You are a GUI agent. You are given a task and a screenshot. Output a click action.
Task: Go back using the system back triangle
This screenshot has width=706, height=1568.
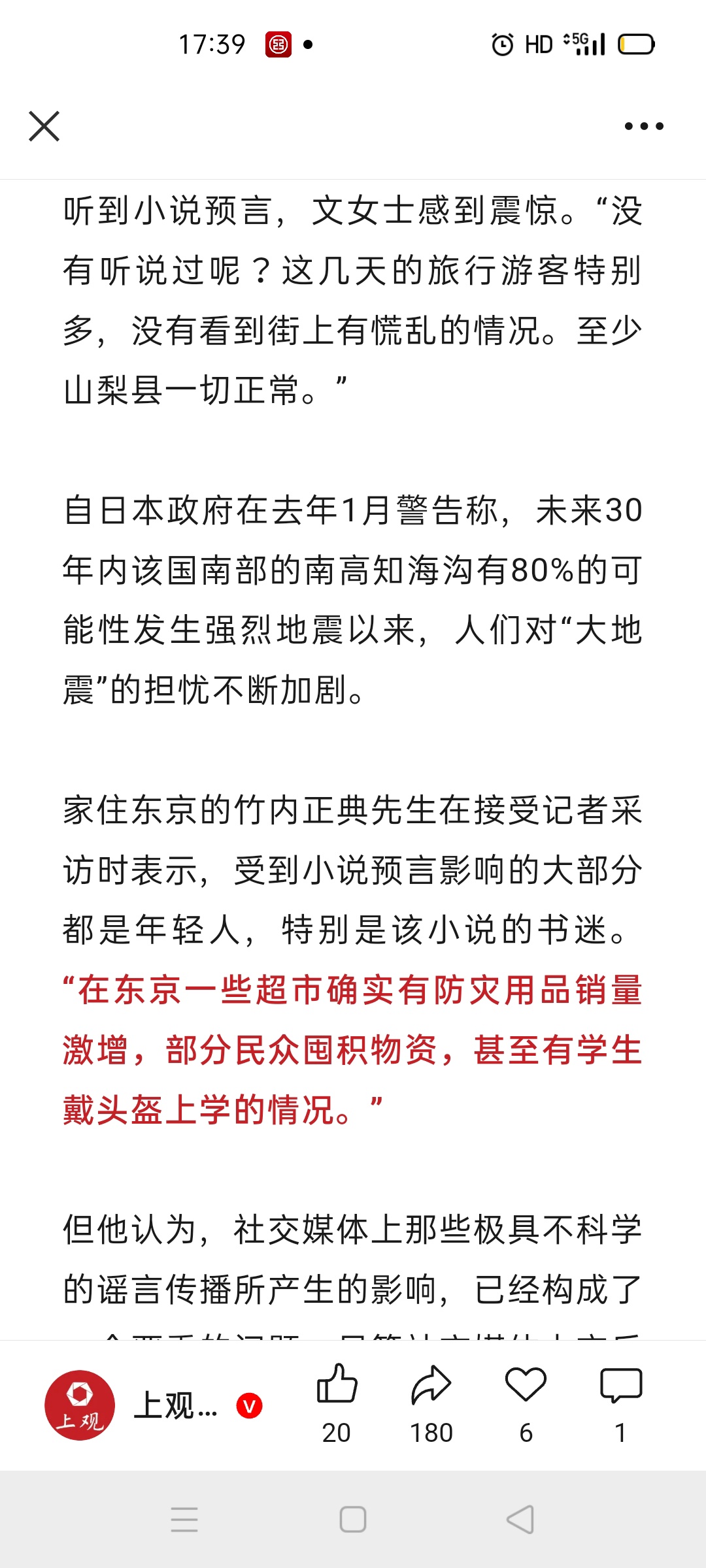521,1520
